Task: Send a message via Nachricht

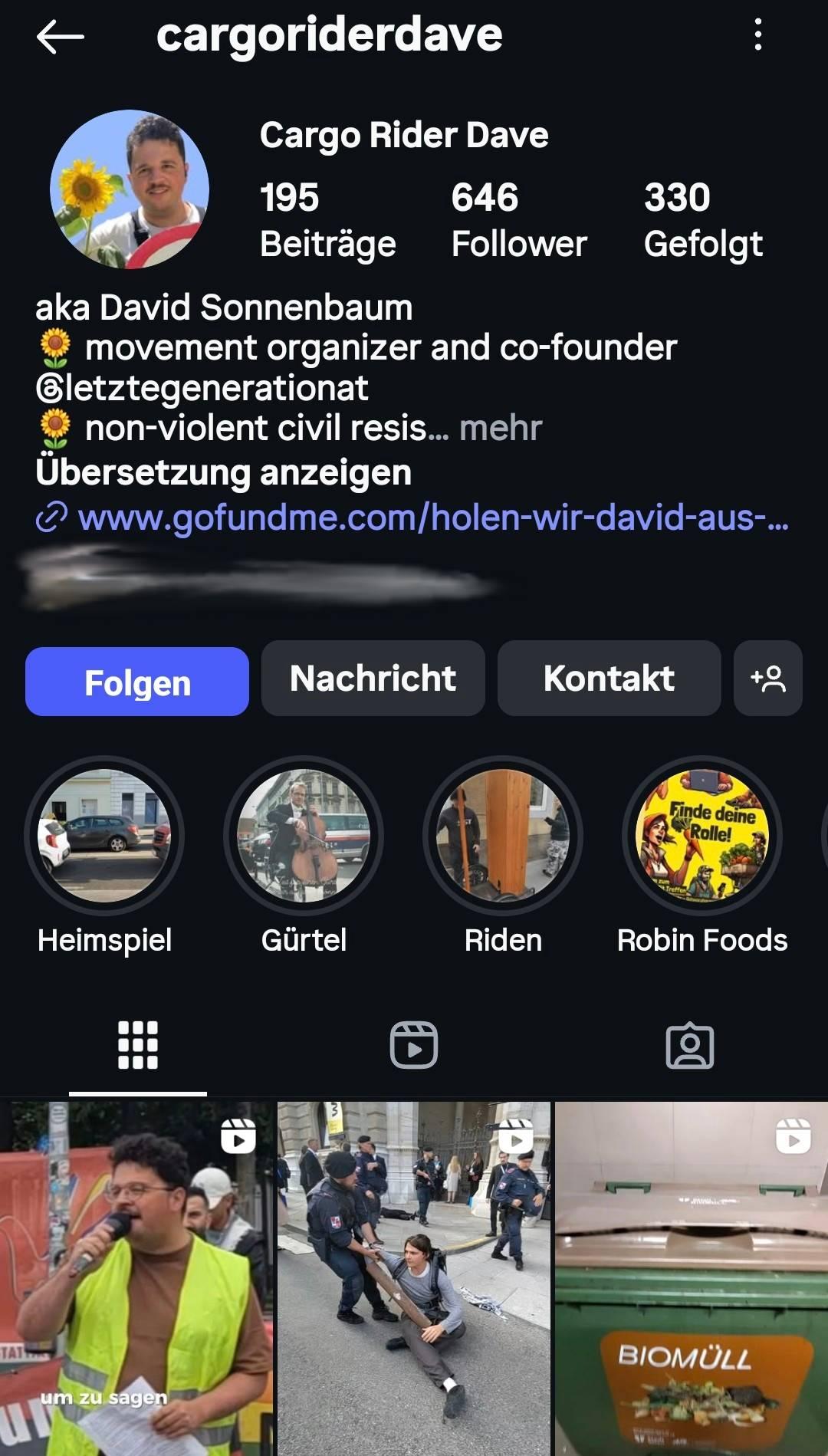Action: [373, 679]
